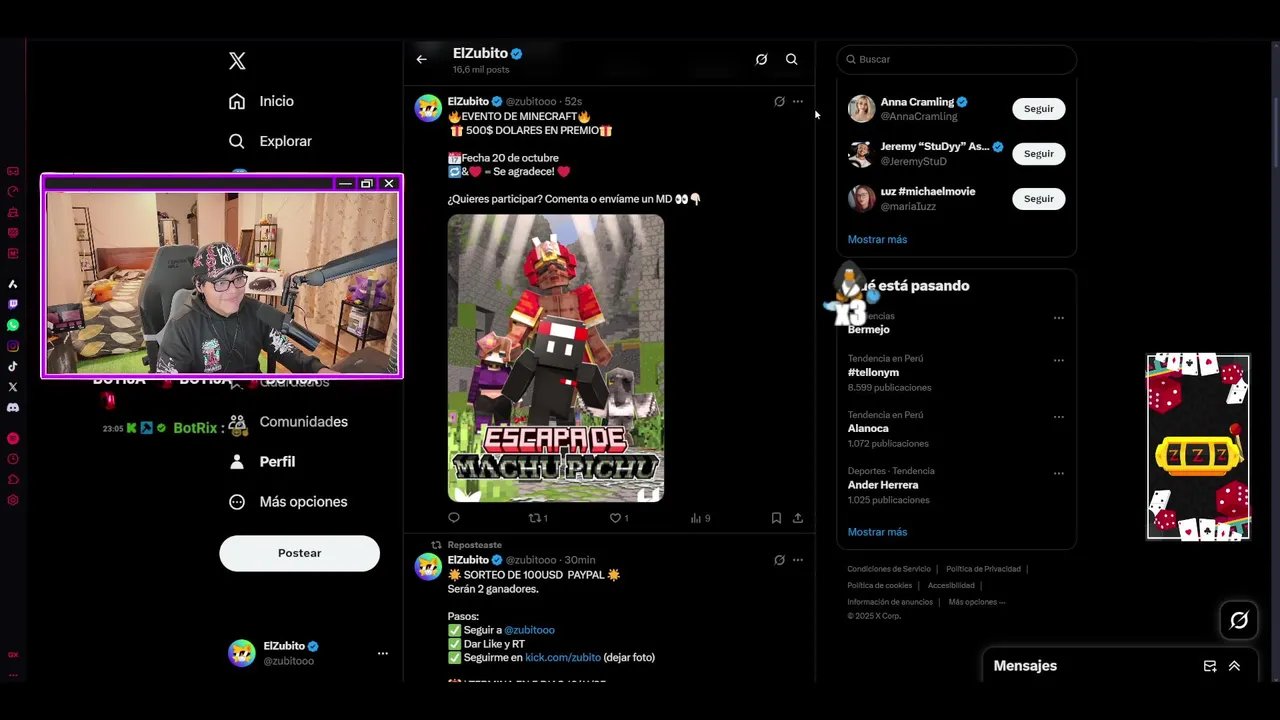Tap the Postear button
The image size is (1280, 720).
pyautogui.click(x=299, y=553)
